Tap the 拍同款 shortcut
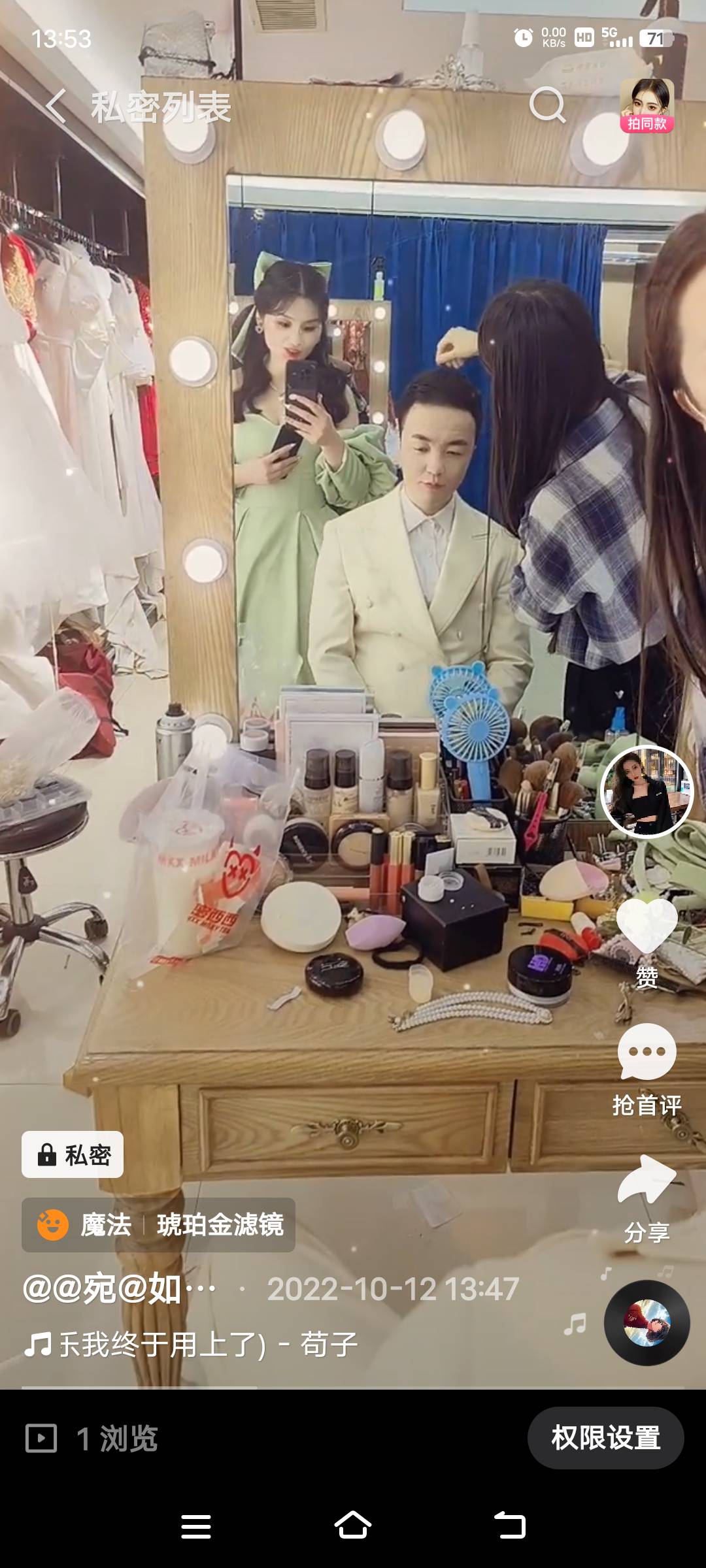706x1568 pixels. click(x=647, y=106)
